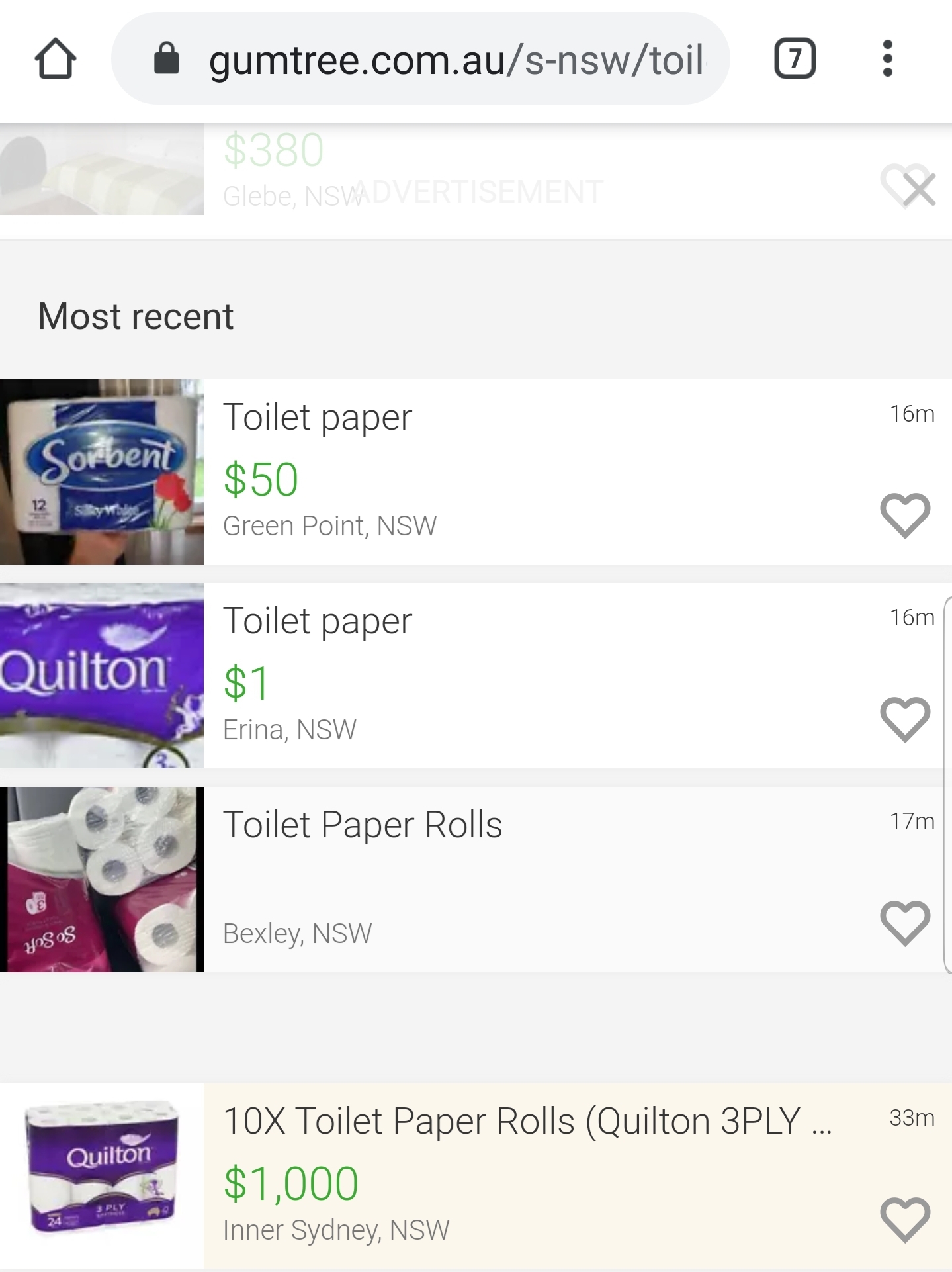Favorite the Green Point toilet paper listing
Image resolution: width=952 pixels, height=1272 pixels.
point(904,516)
